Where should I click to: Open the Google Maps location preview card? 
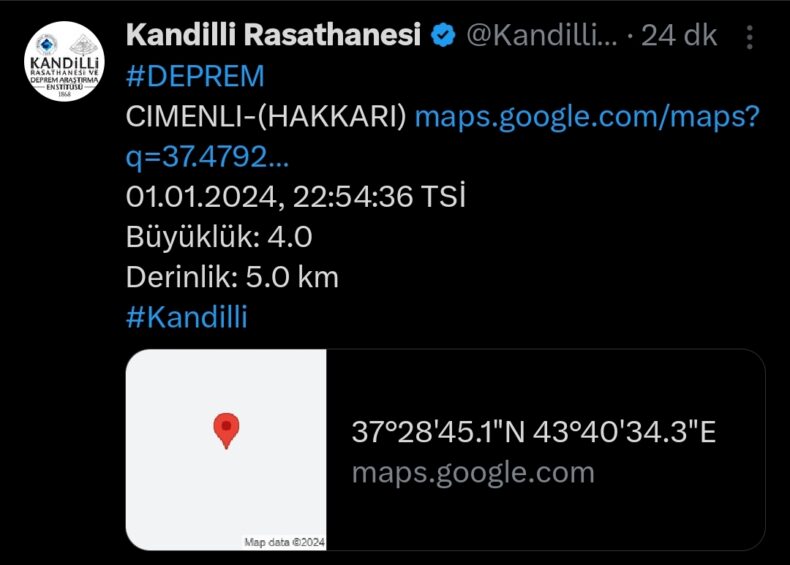(445, 450)
